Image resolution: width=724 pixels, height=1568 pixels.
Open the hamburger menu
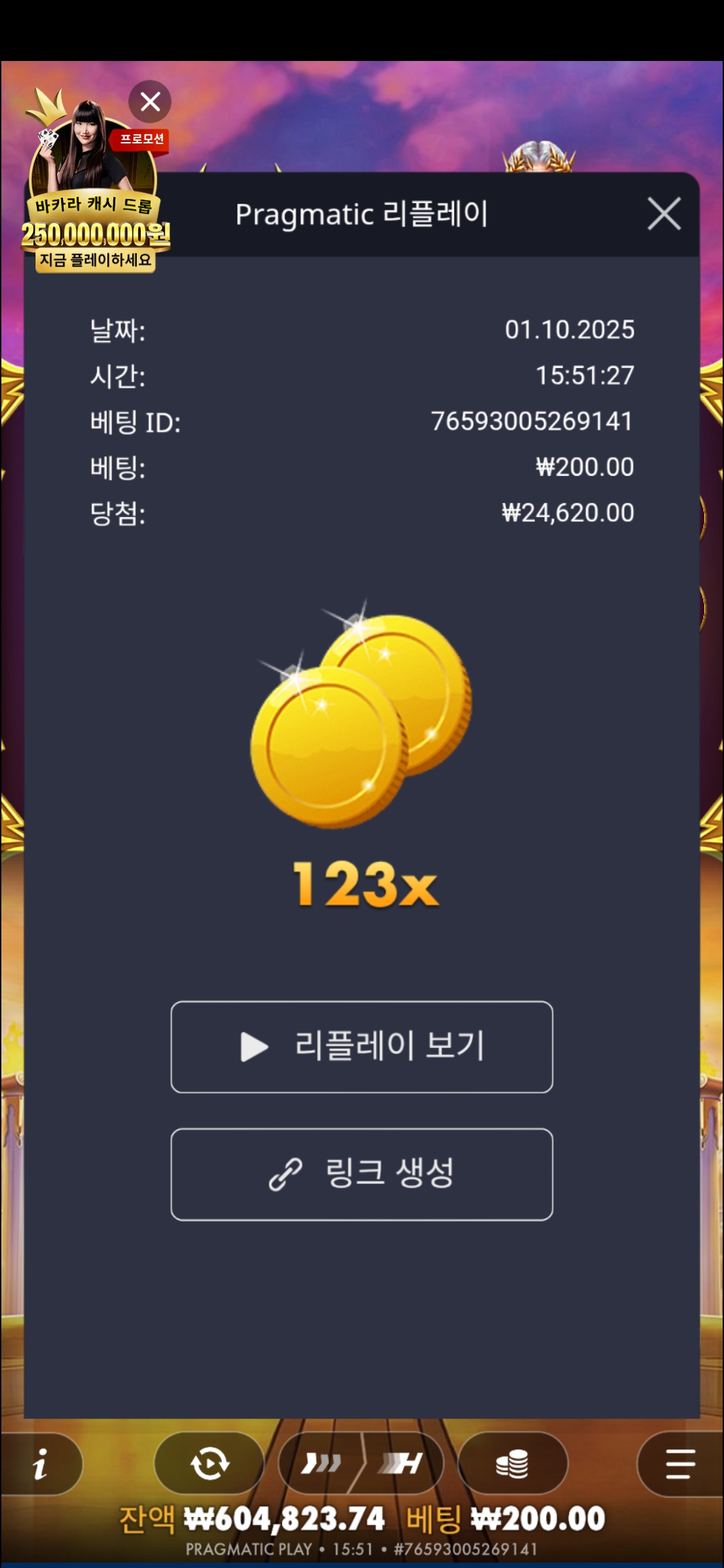point(680,1463)
